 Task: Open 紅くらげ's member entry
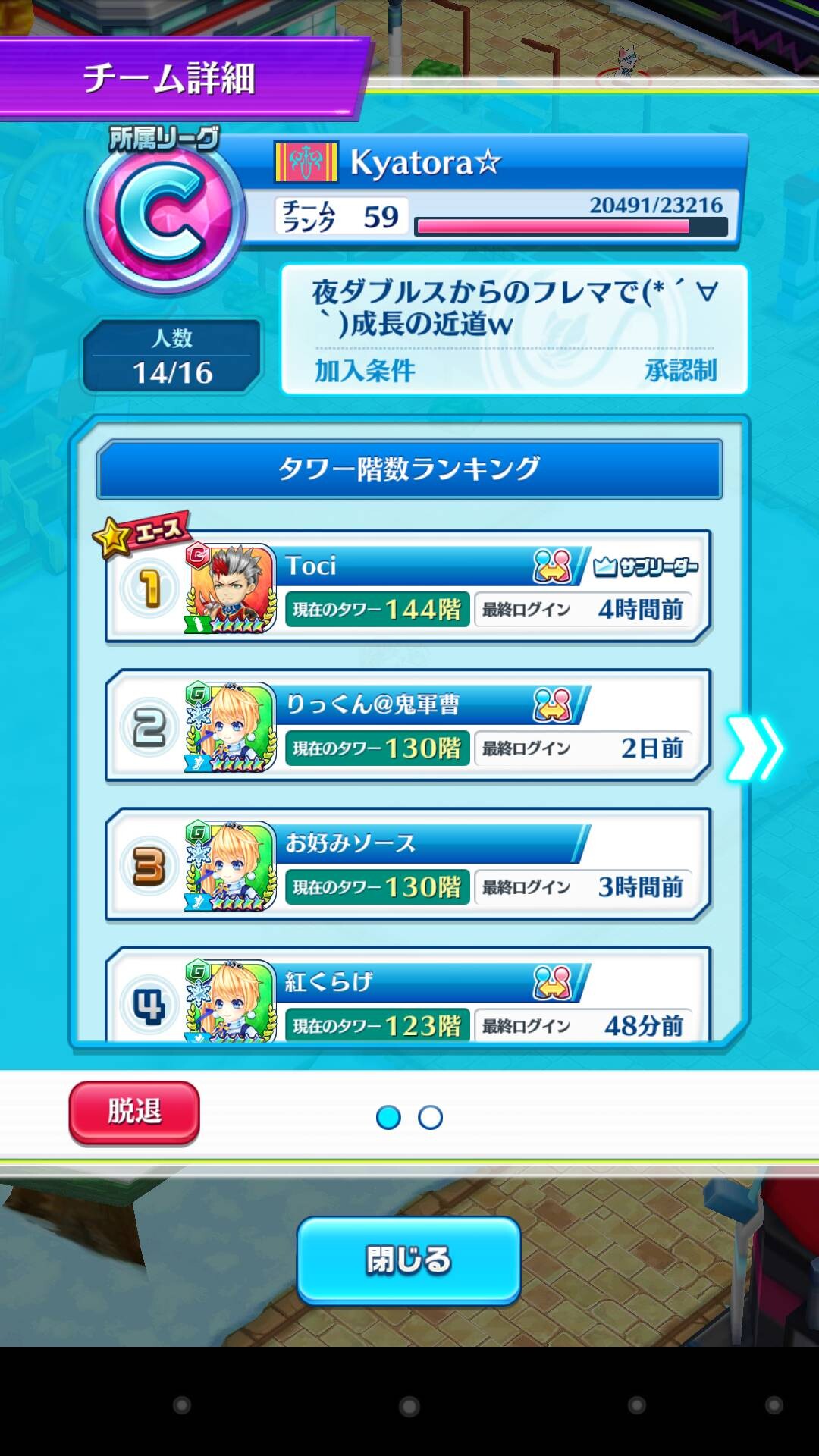(408, 994)
